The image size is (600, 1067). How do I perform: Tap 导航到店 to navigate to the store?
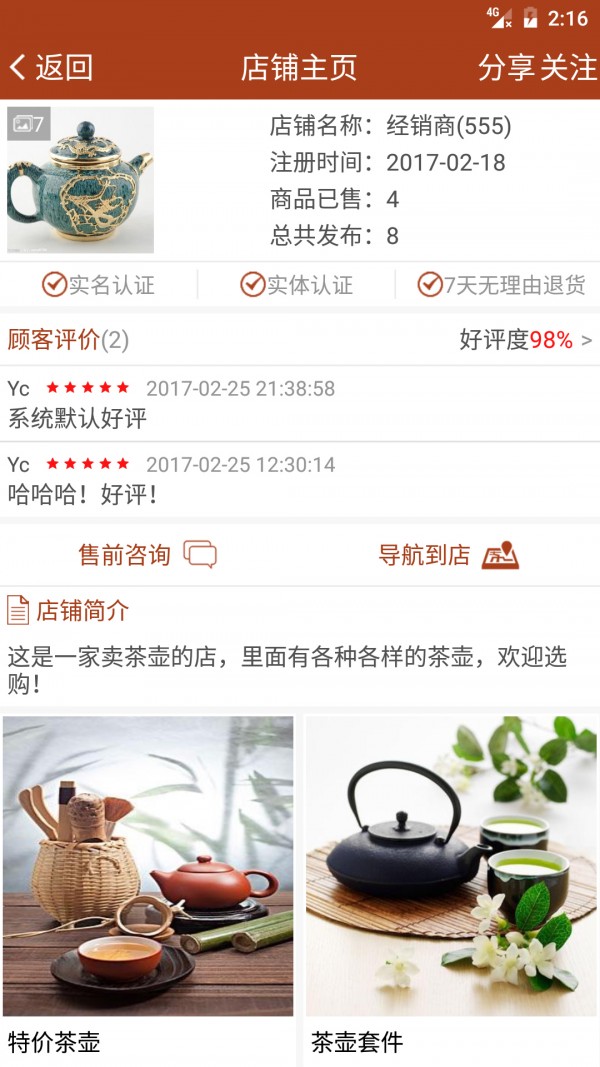(448, 555)
